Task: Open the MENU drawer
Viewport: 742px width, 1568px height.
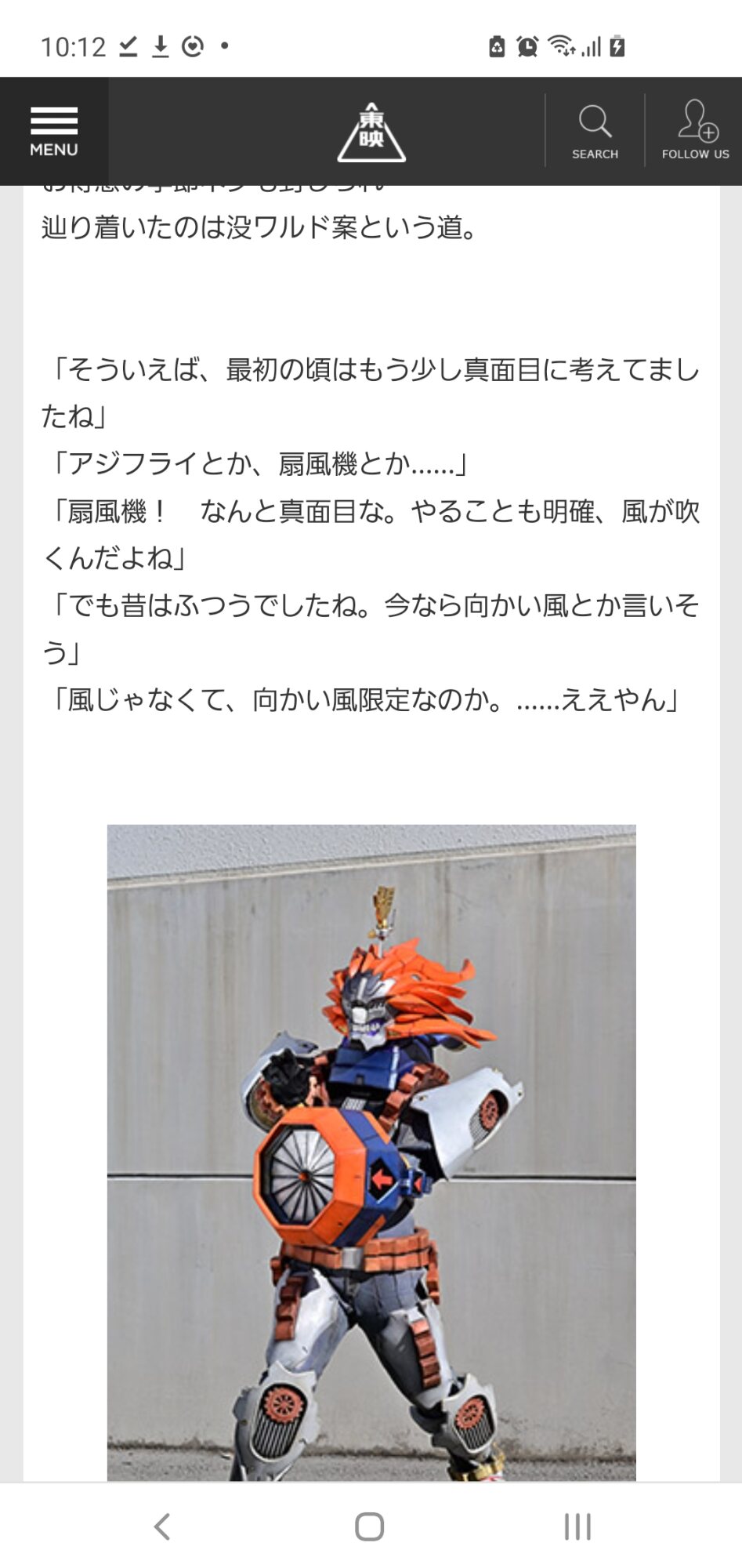Action: tap(53, 132)
